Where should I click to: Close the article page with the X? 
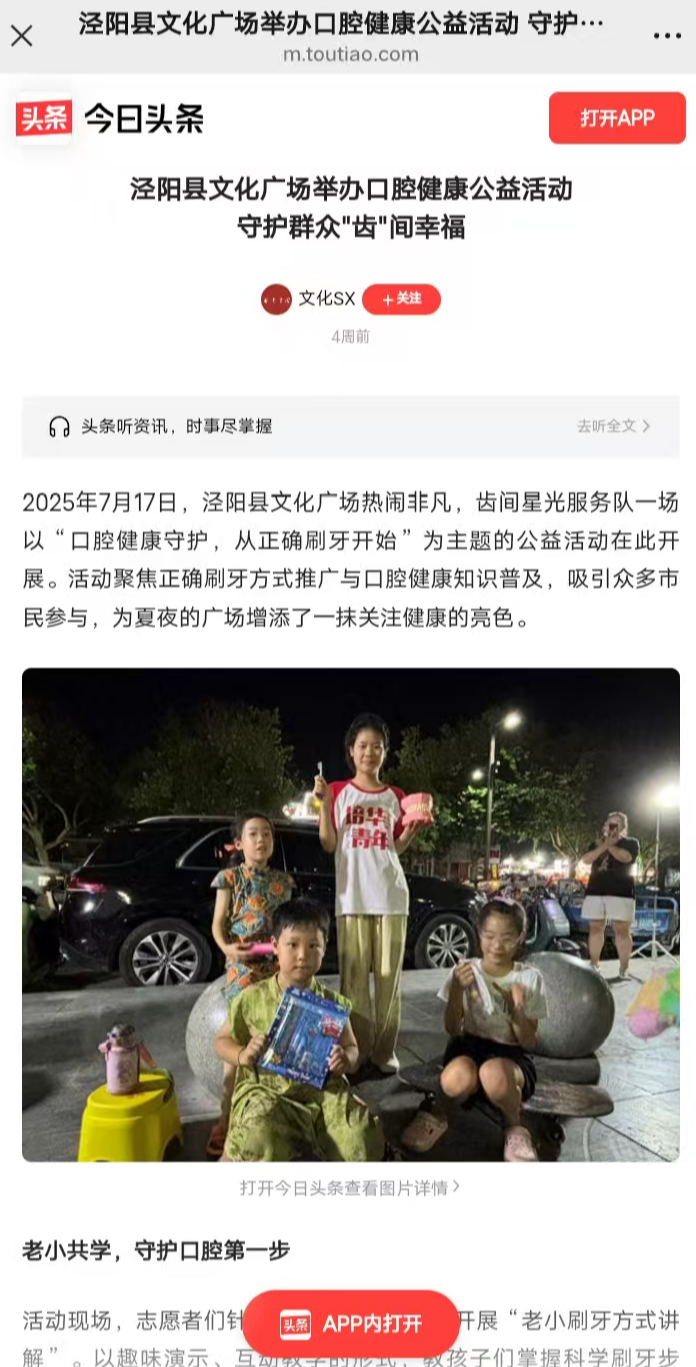(x=22, y=36)
